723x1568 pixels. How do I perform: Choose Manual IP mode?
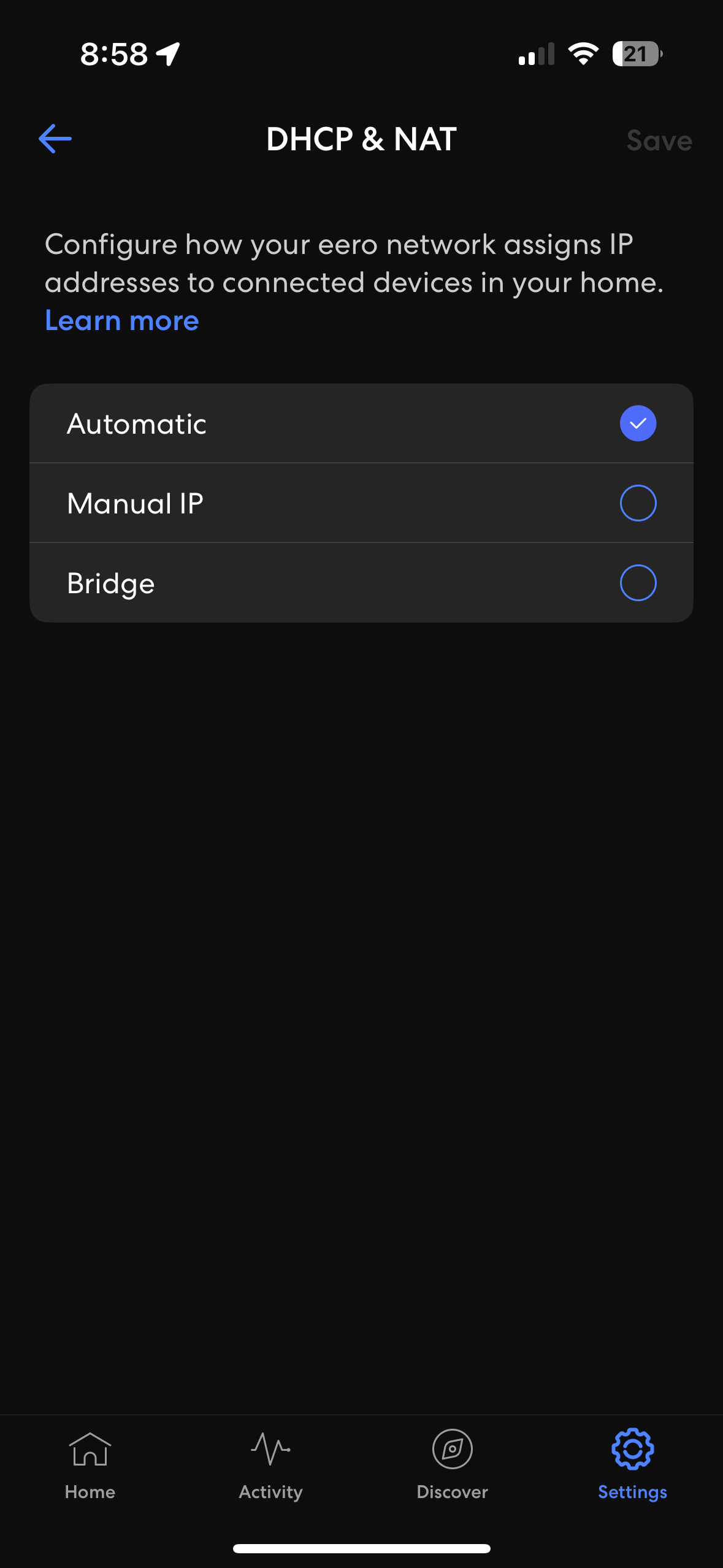pos(362,502)
